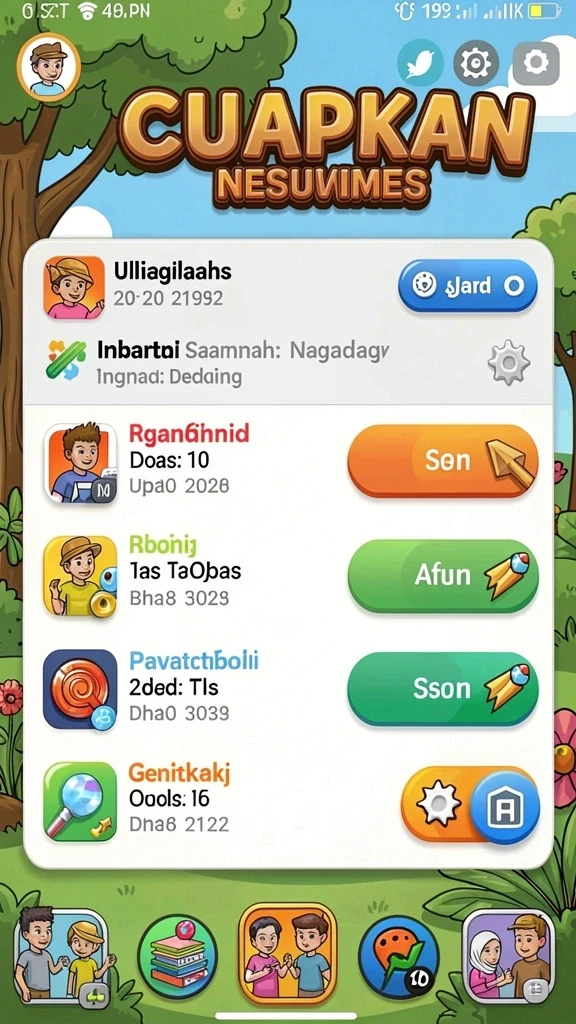This screenshot has height=1024, width=576.
Task: Open the blue bird share icon
Action: pos(420,63)
